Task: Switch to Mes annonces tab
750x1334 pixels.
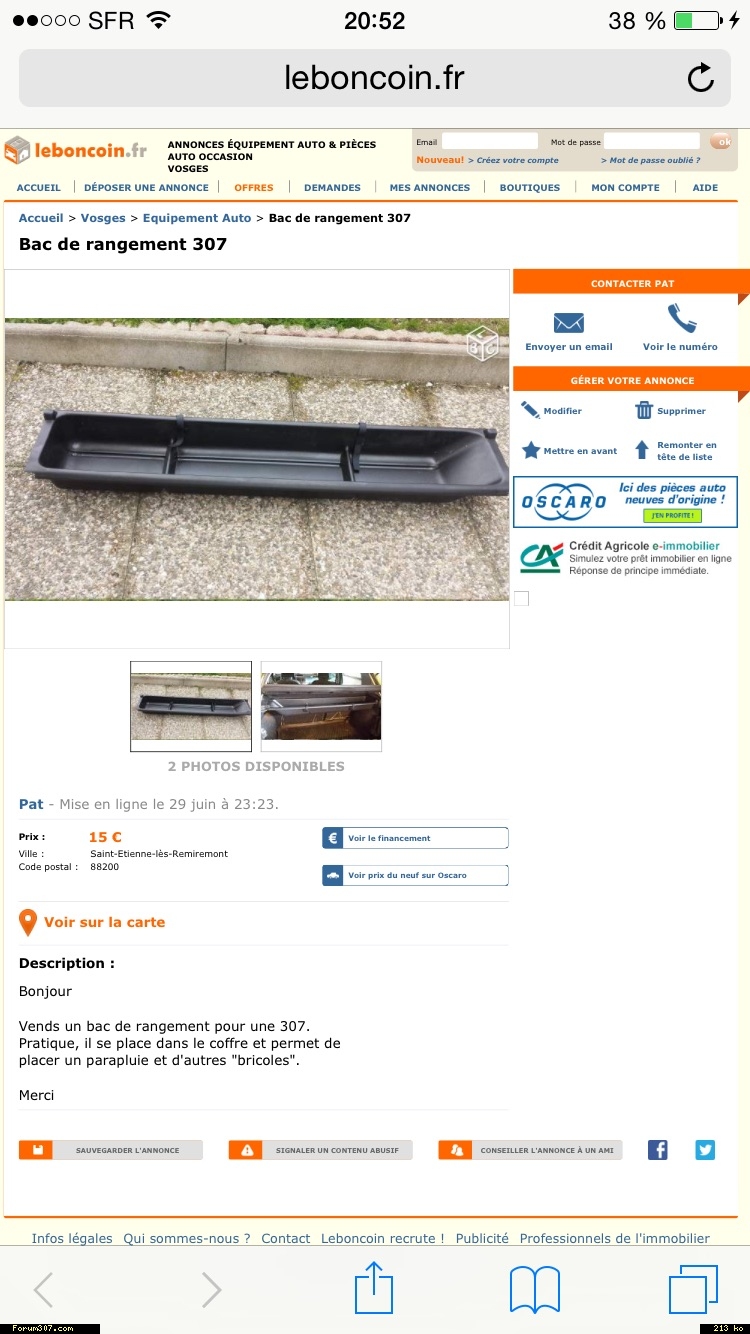Action: tap(429, 187)
